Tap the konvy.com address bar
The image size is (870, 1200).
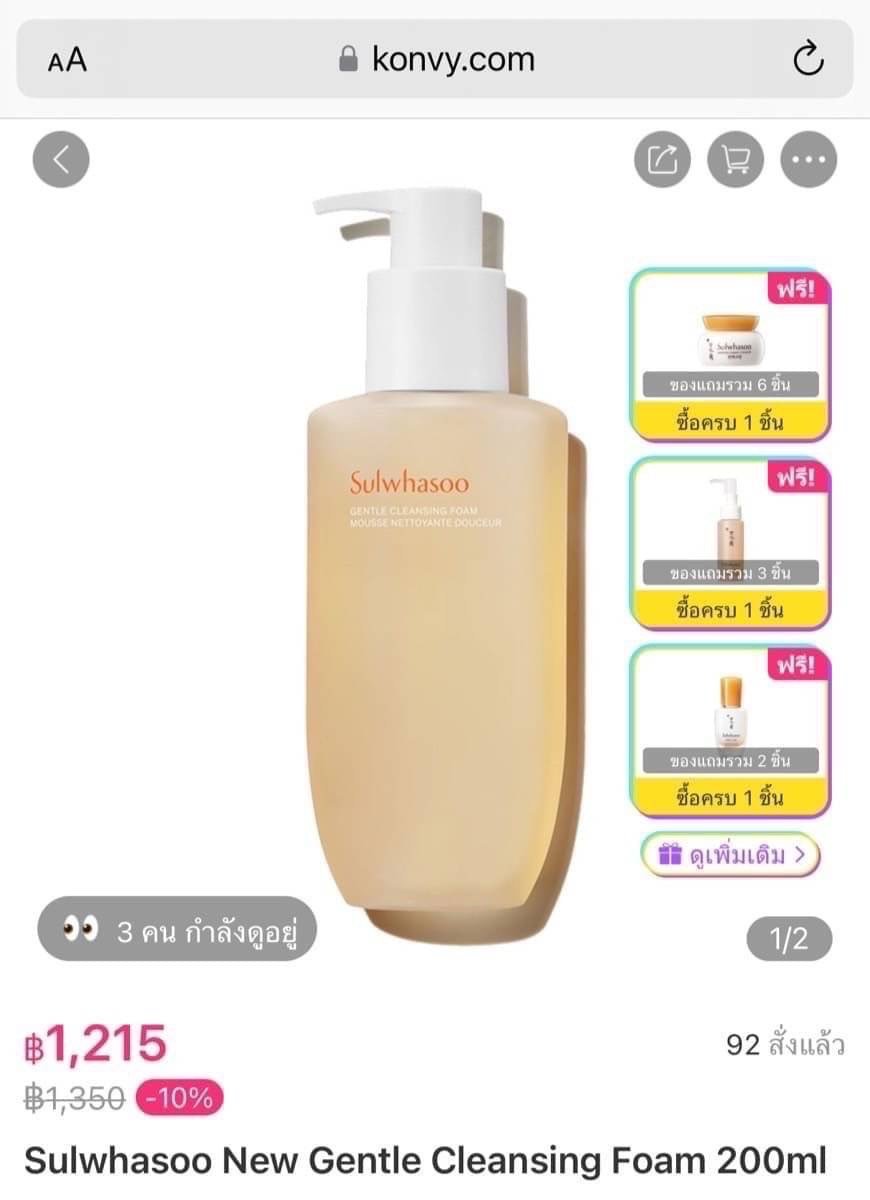coord(437,60)
